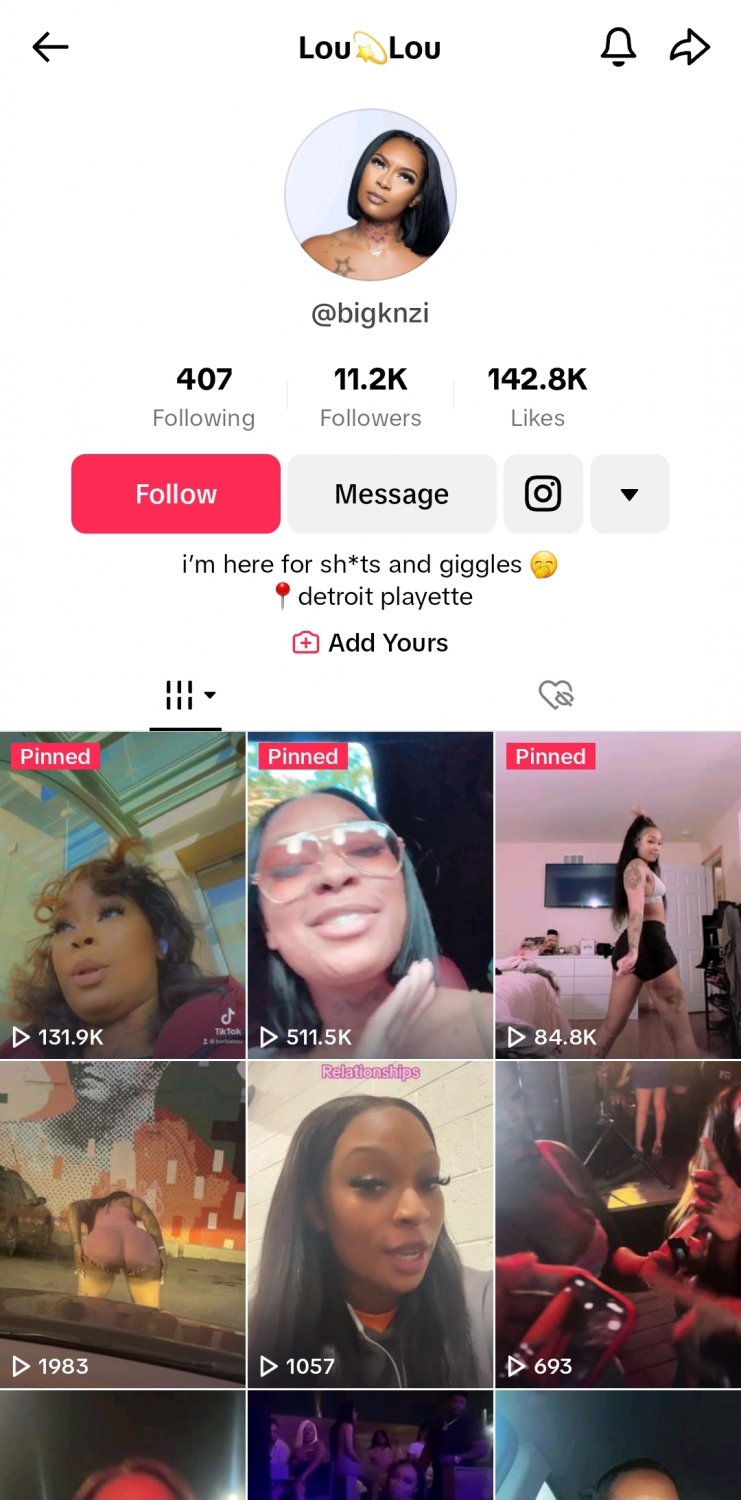Tap the Add Yours link

click(370, 642)
